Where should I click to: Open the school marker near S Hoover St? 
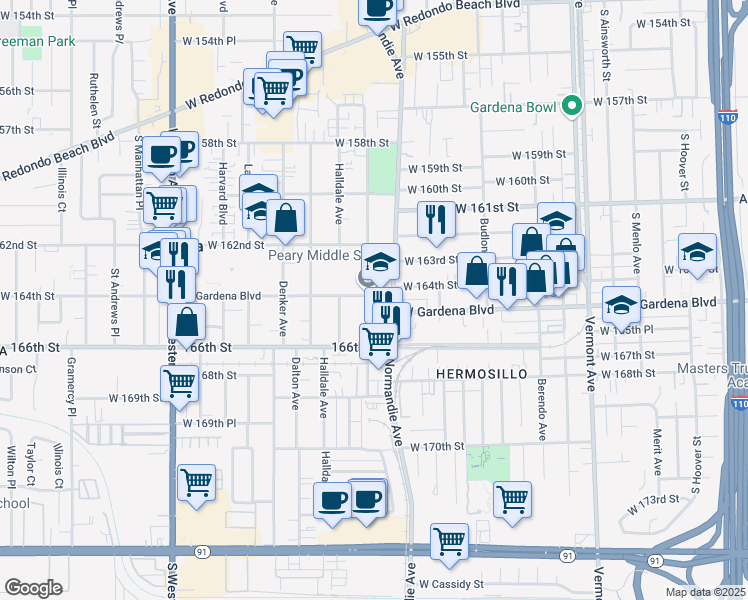697,255
